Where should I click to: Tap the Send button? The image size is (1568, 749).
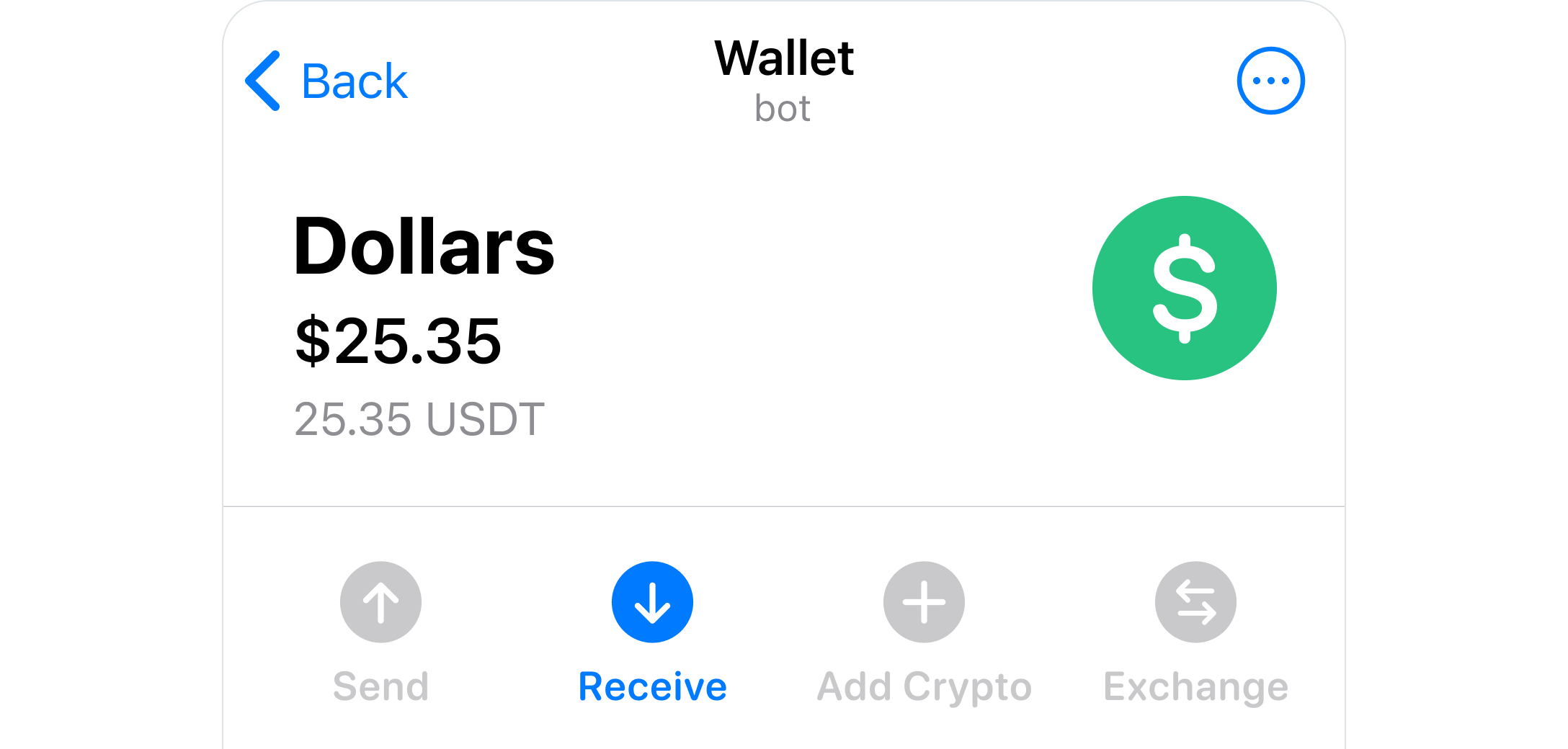380,603
